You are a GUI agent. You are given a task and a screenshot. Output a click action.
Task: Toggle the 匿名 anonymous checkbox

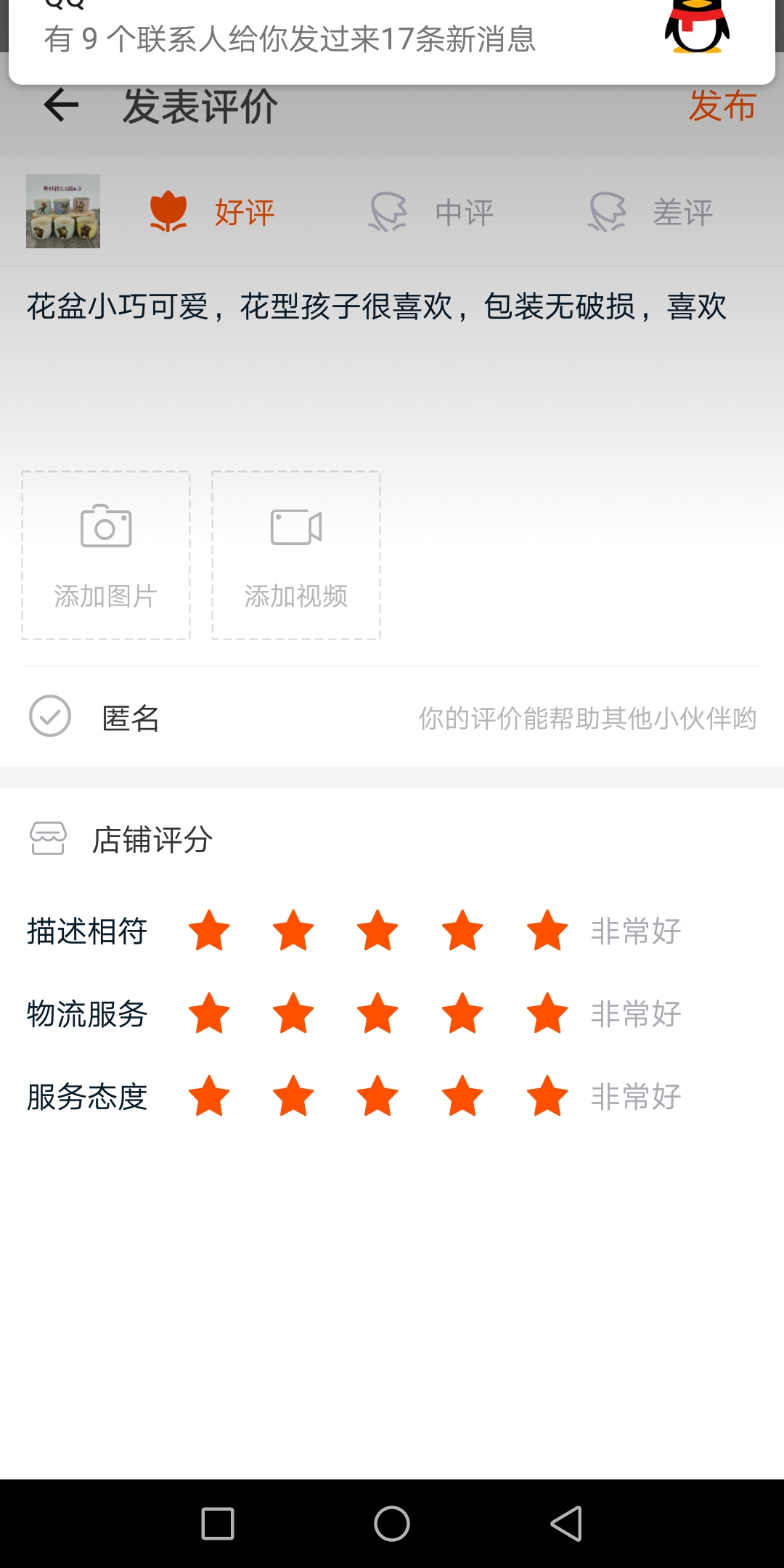tap(50, 716)
